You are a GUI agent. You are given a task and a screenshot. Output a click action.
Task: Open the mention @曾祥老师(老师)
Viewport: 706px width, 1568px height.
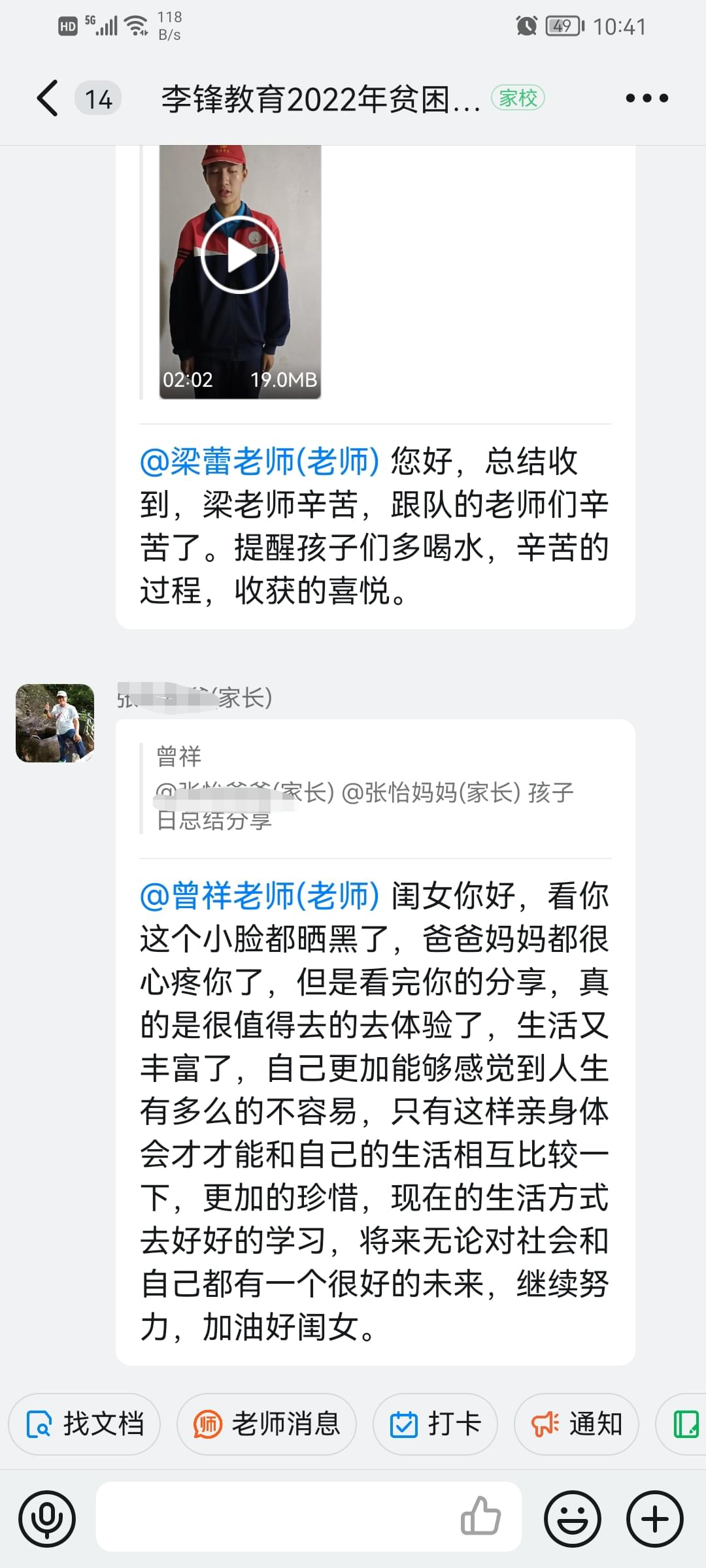[260, 896]
